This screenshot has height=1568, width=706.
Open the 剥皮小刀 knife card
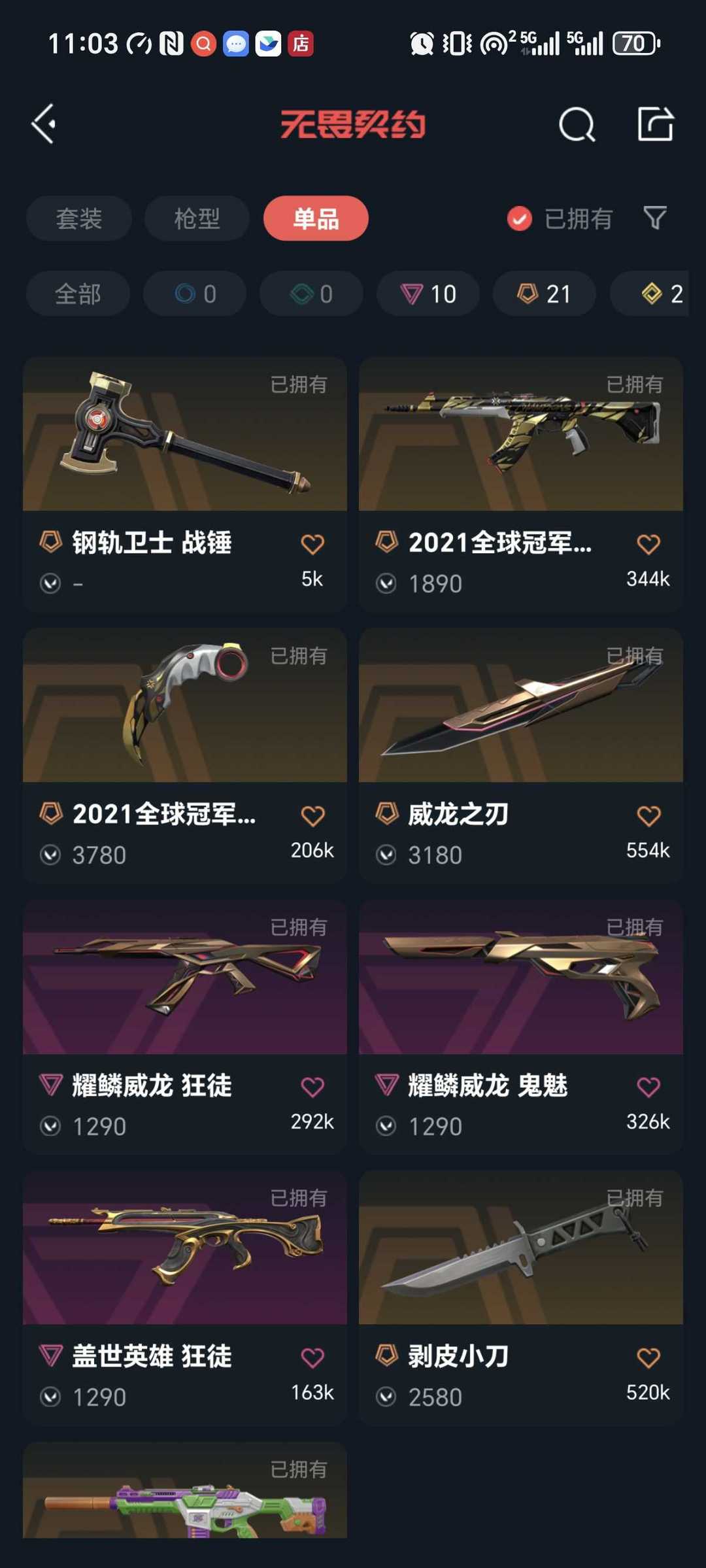click(521, 1298)
